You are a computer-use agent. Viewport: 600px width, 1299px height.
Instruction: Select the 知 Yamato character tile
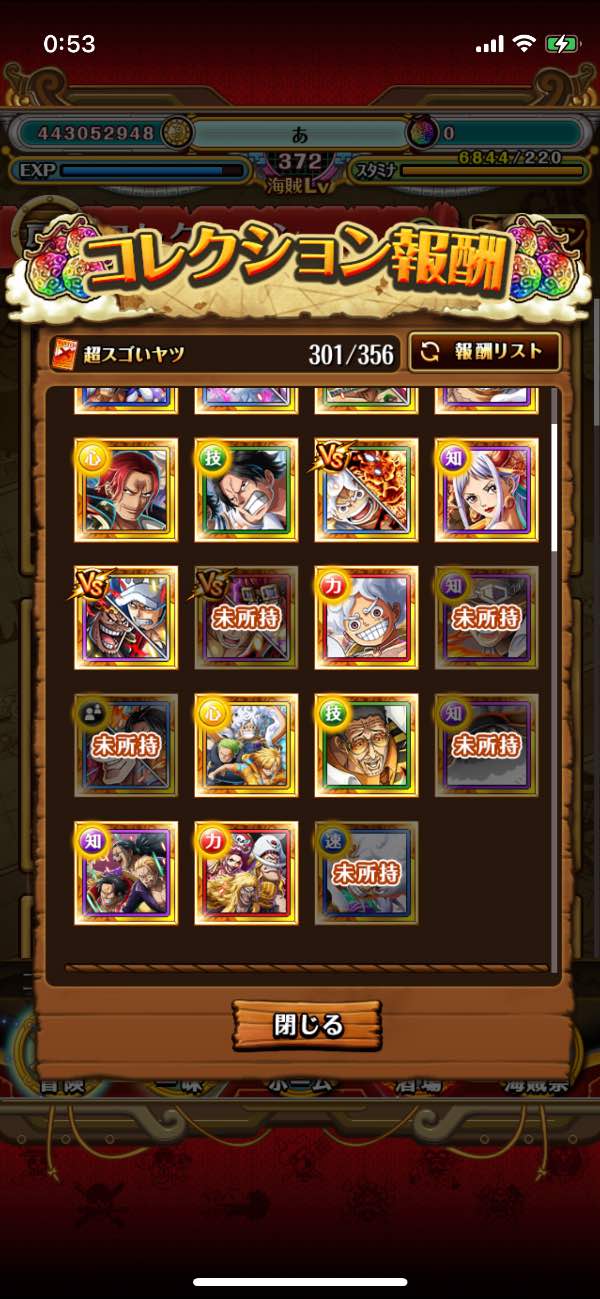[x=486, y=489]
